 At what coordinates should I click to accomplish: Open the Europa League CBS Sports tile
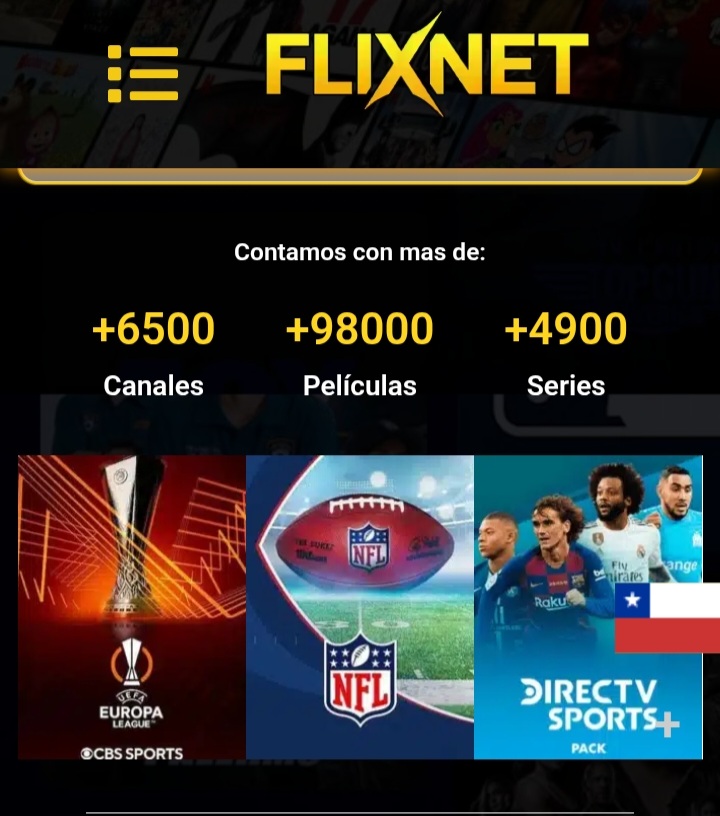(x=132, y=607)
